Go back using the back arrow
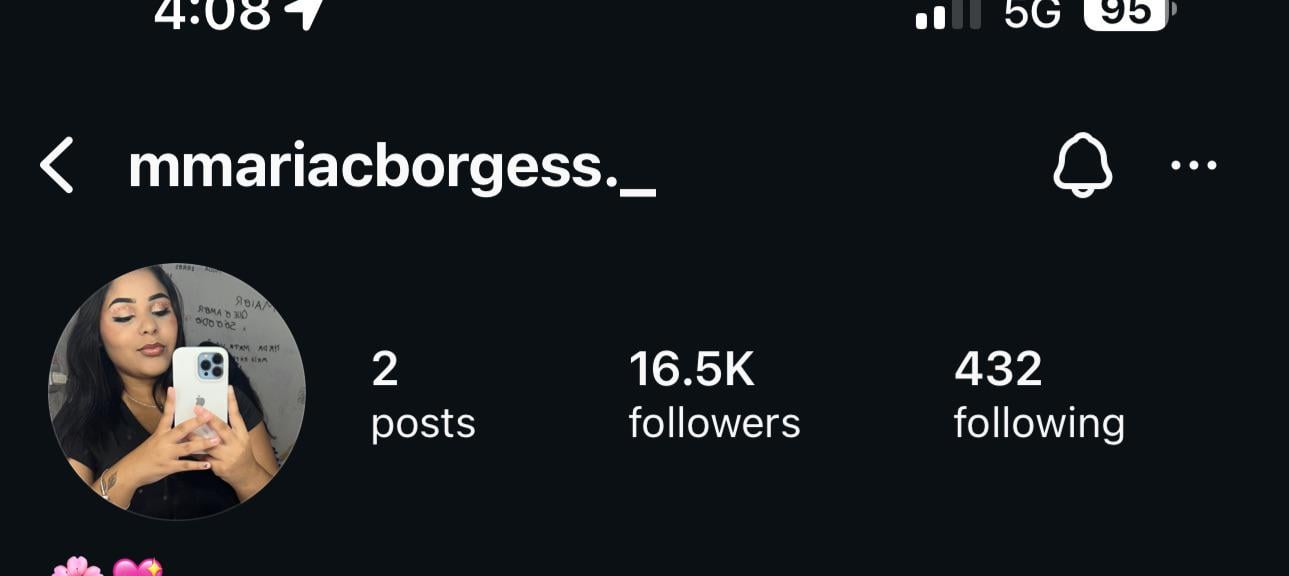This screenshot has width=1289, height=576. tap(57, 165)
